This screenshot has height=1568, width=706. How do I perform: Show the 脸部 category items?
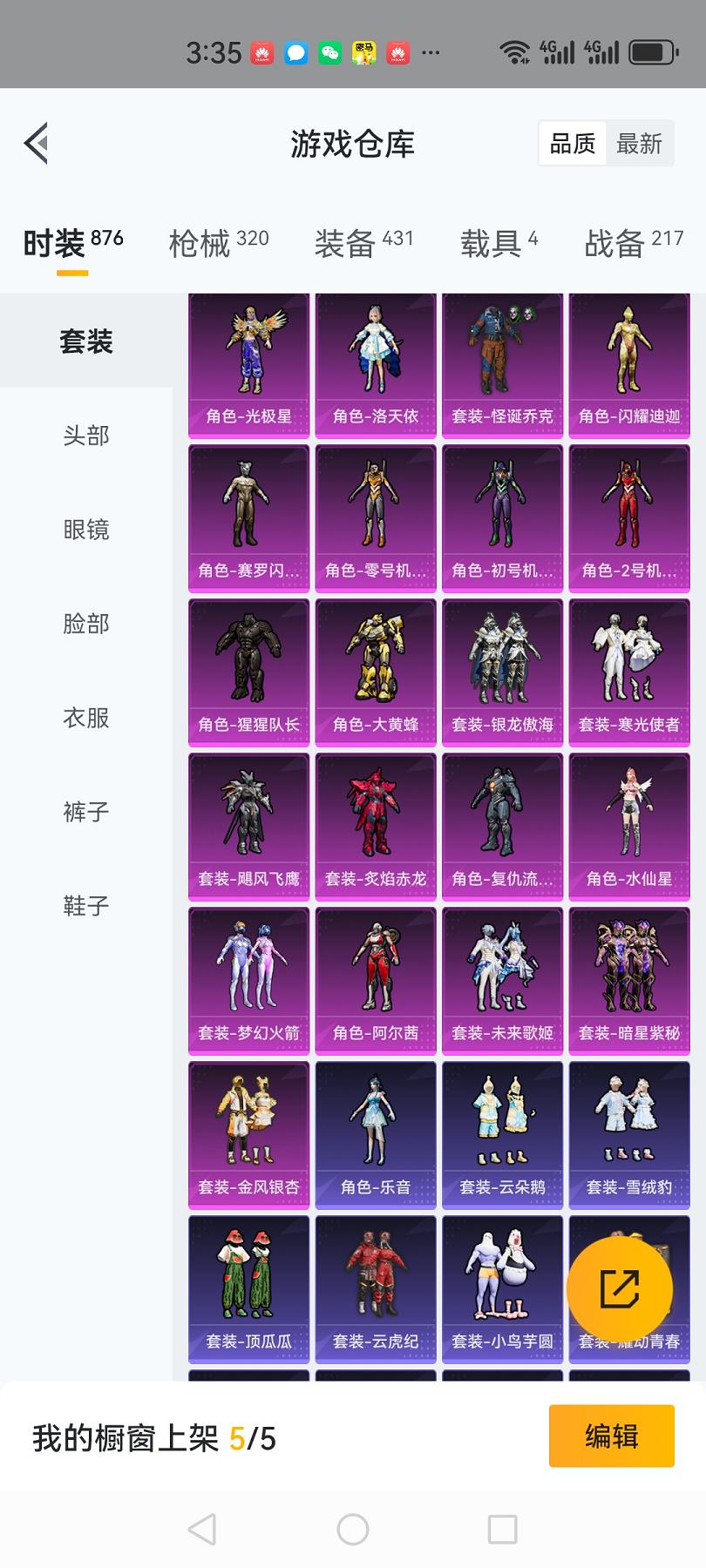(x=86, y=623)
